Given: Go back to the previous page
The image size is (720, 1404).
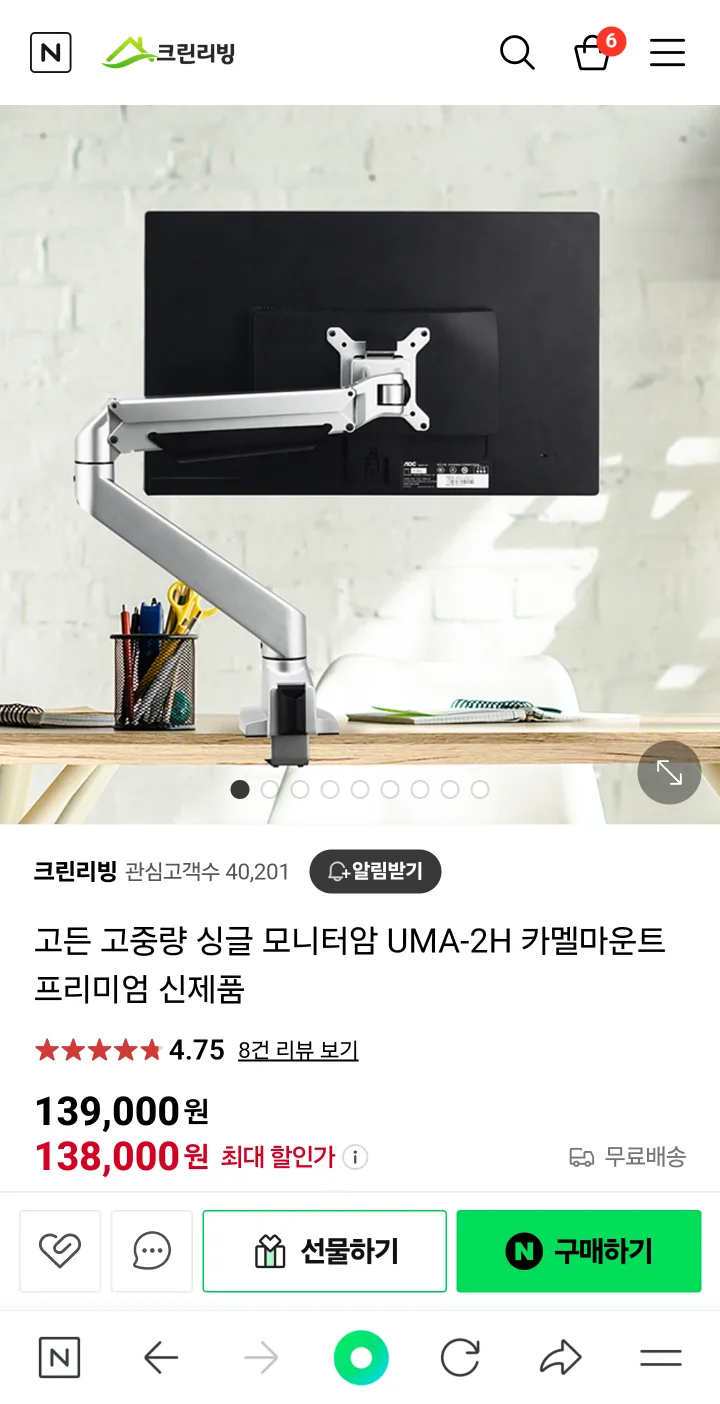Looking at the screenshot, I should point(160,1358).
